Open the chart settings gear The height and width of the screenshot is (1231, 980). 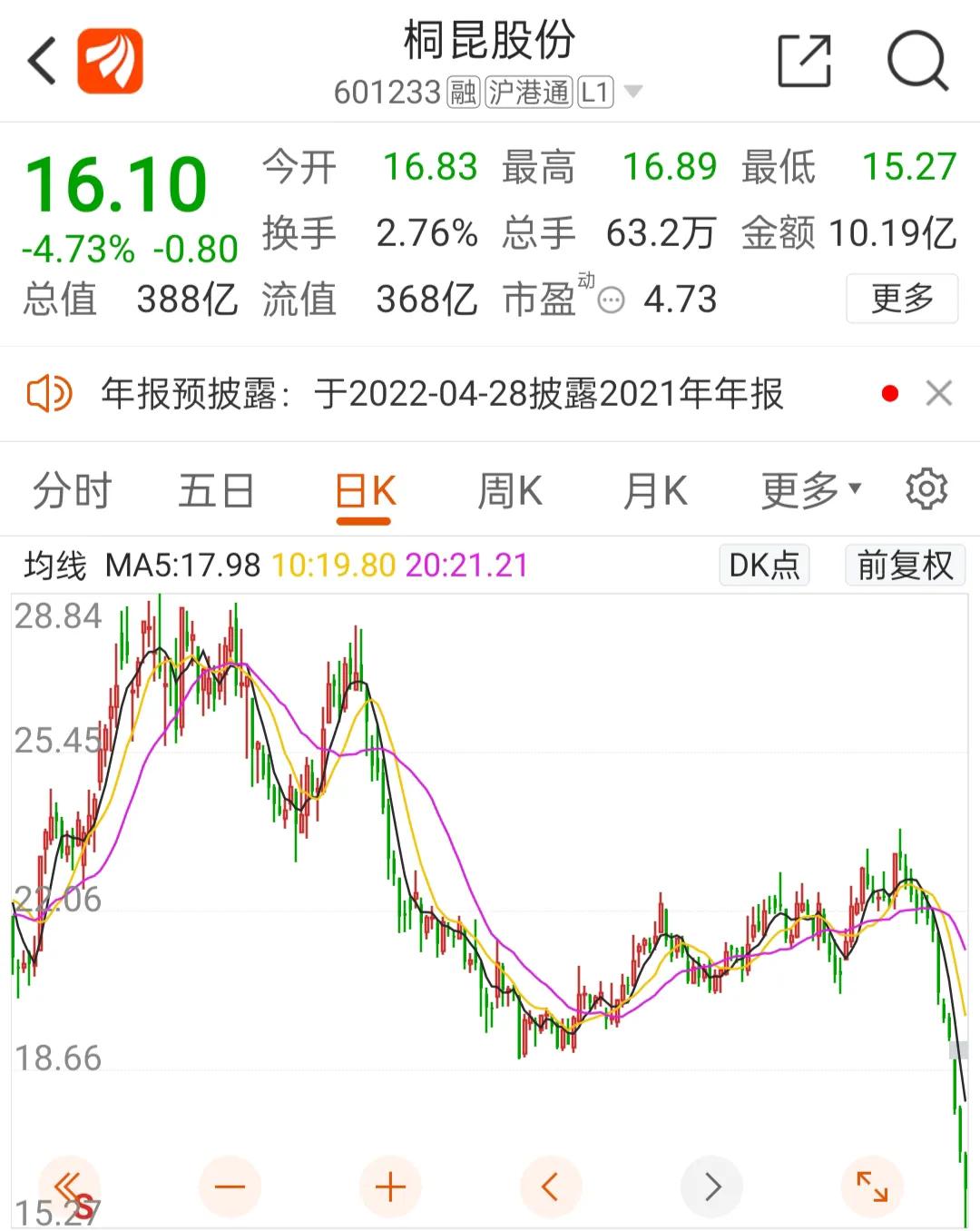click(927, 488)
